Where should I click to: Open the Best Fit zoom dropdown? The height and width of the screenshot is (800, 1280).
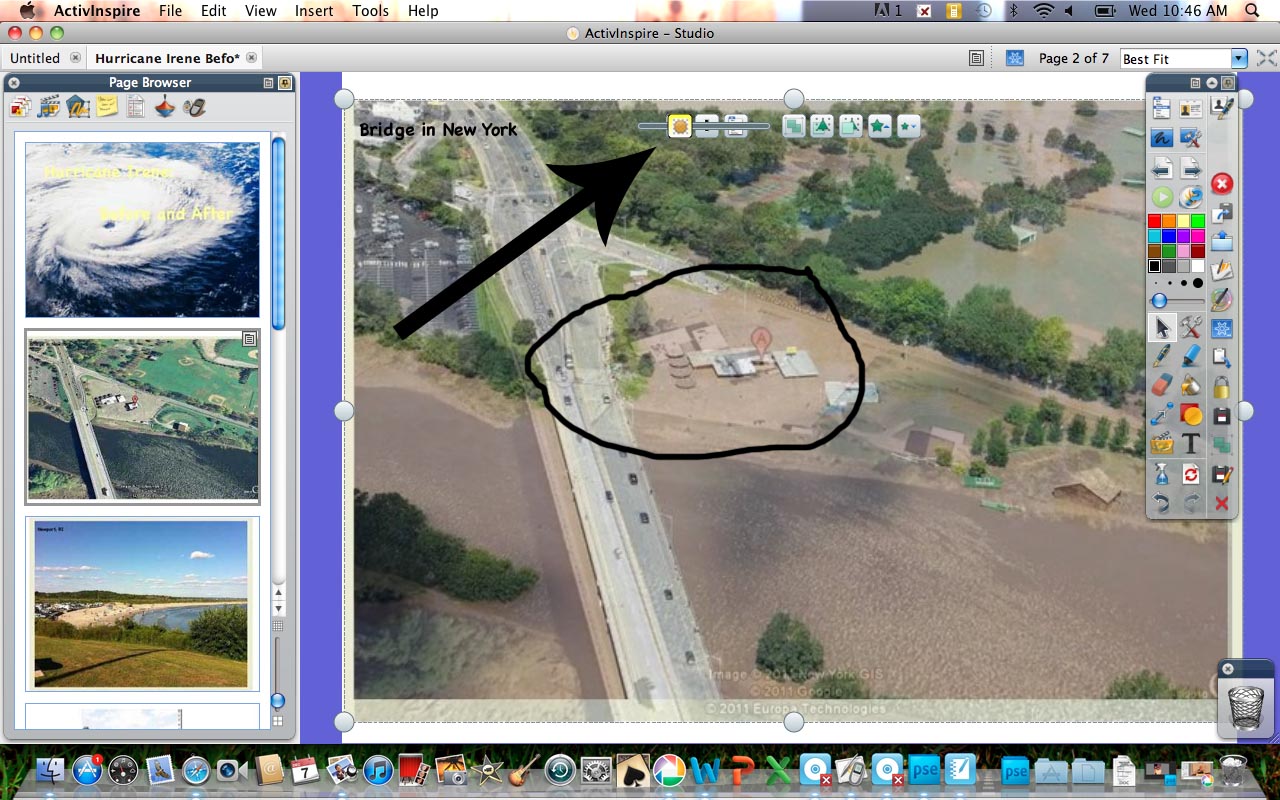pos(1239,59)
